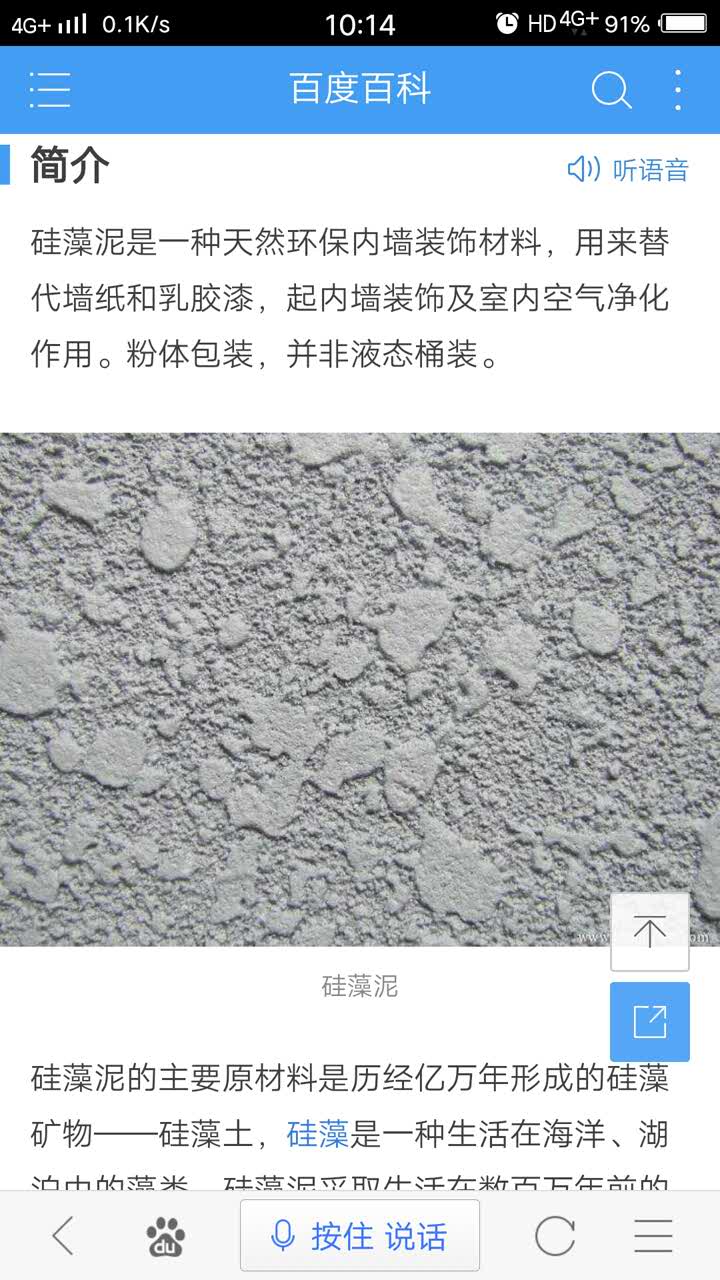This screenshot has height=1280, width=720.
Task: Open the Baidu paw home icon
Action: click(x=166, y=1236)
